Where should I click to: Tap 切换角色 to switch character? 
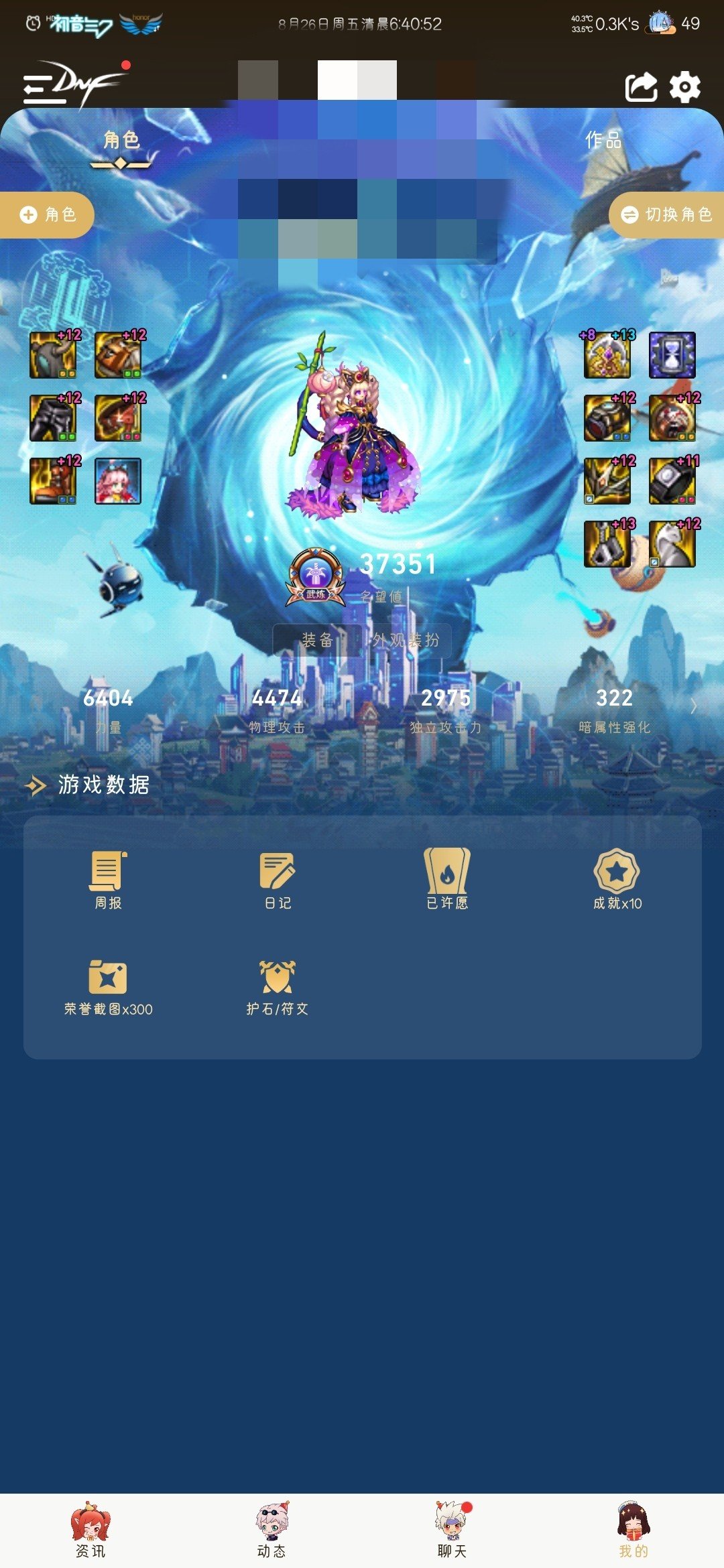click(x=666, y=214)
